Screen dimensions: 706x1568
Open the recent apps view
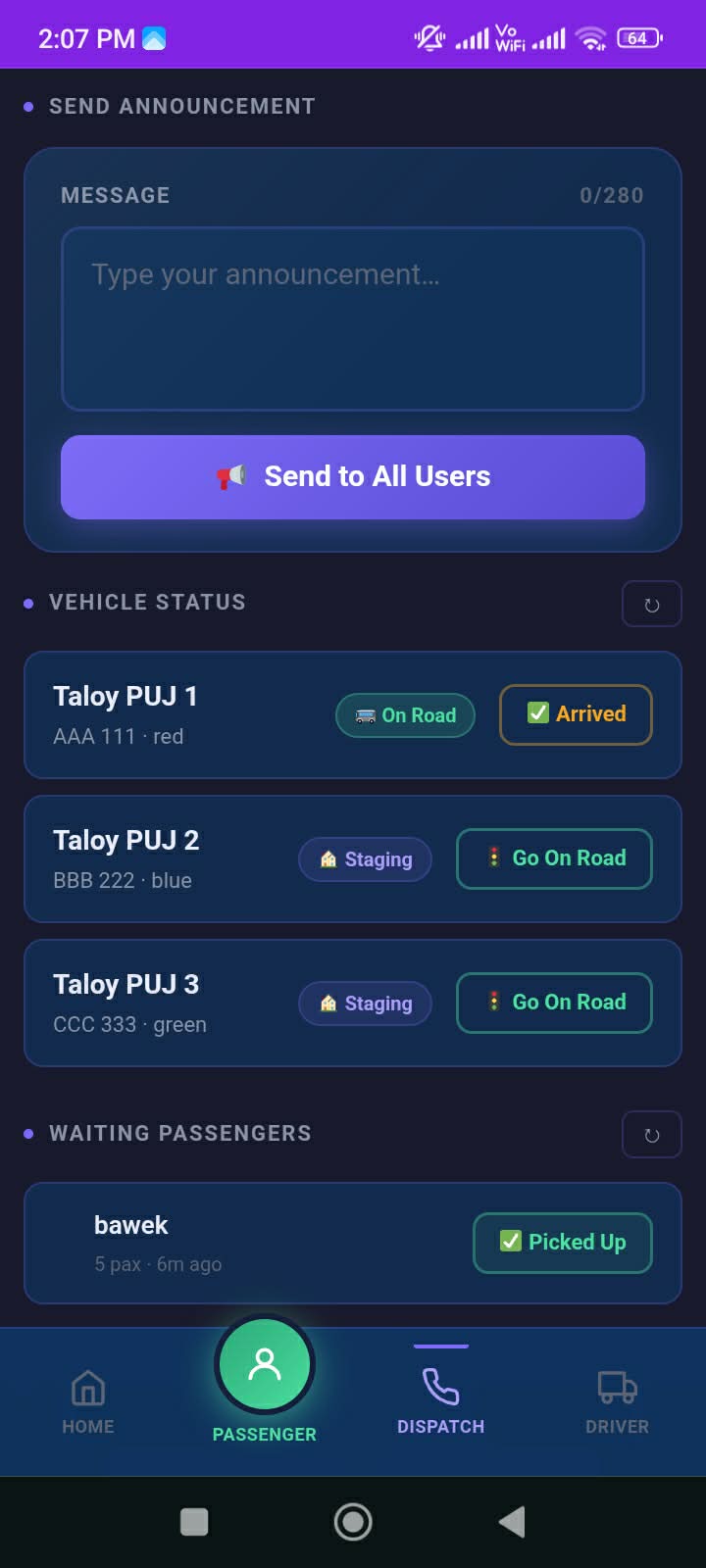(x=194, y=1522)
